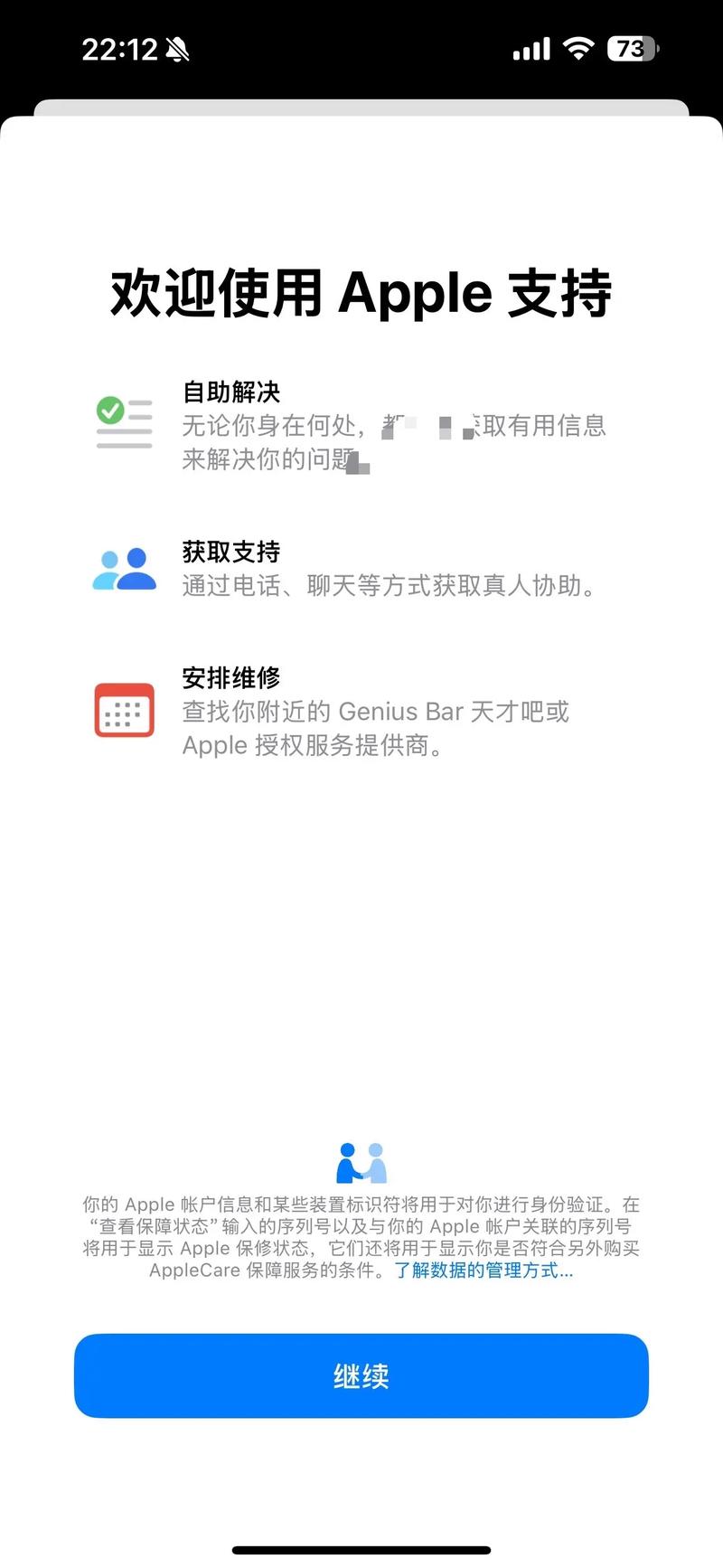Tap the 欢迎使用 Apple 支持 heading
723x1568 pixels.
[x=361, y=293]
